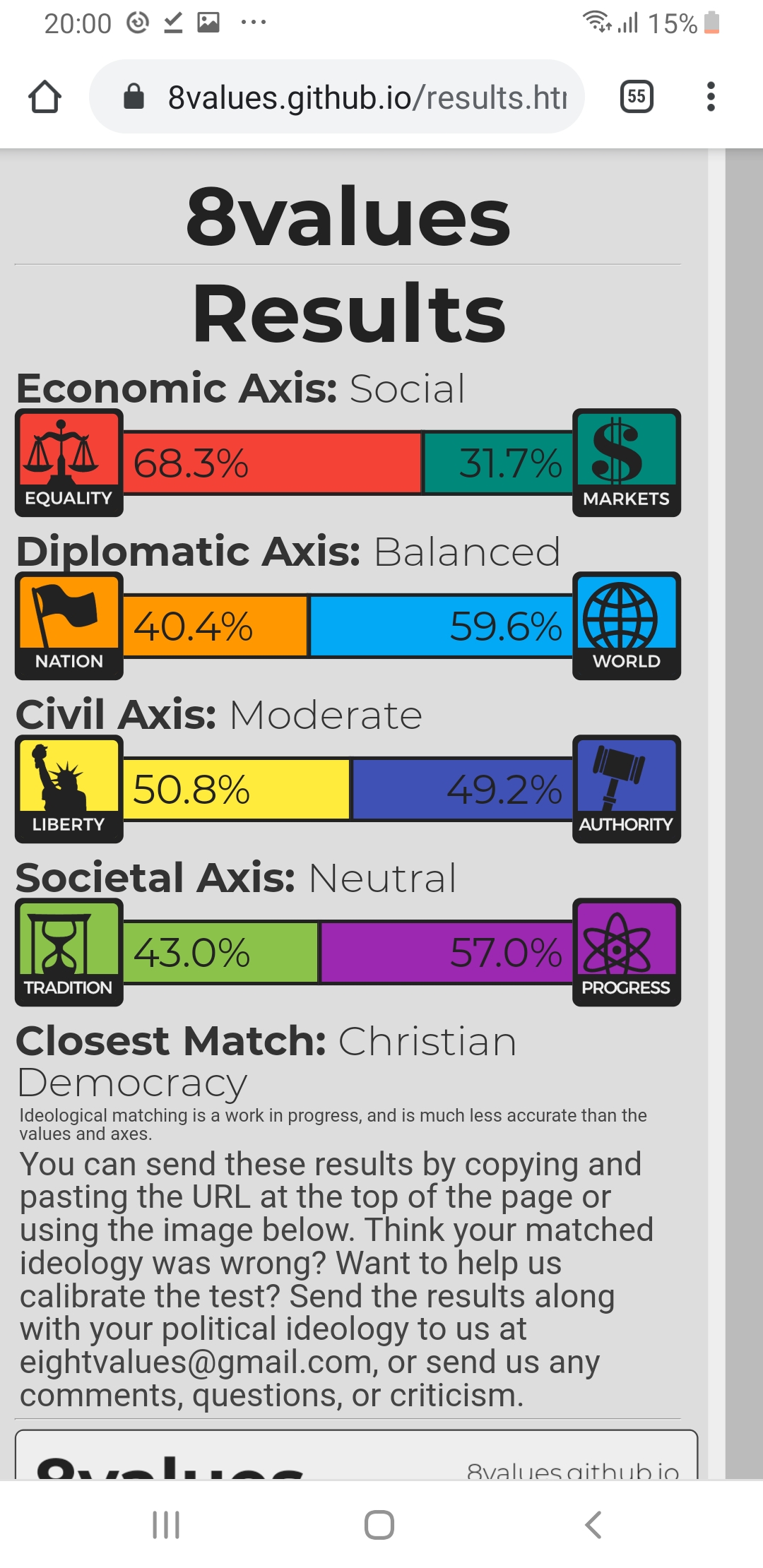Go back using system navigation
763x1568 pixels.
(x=593, y=1525)
